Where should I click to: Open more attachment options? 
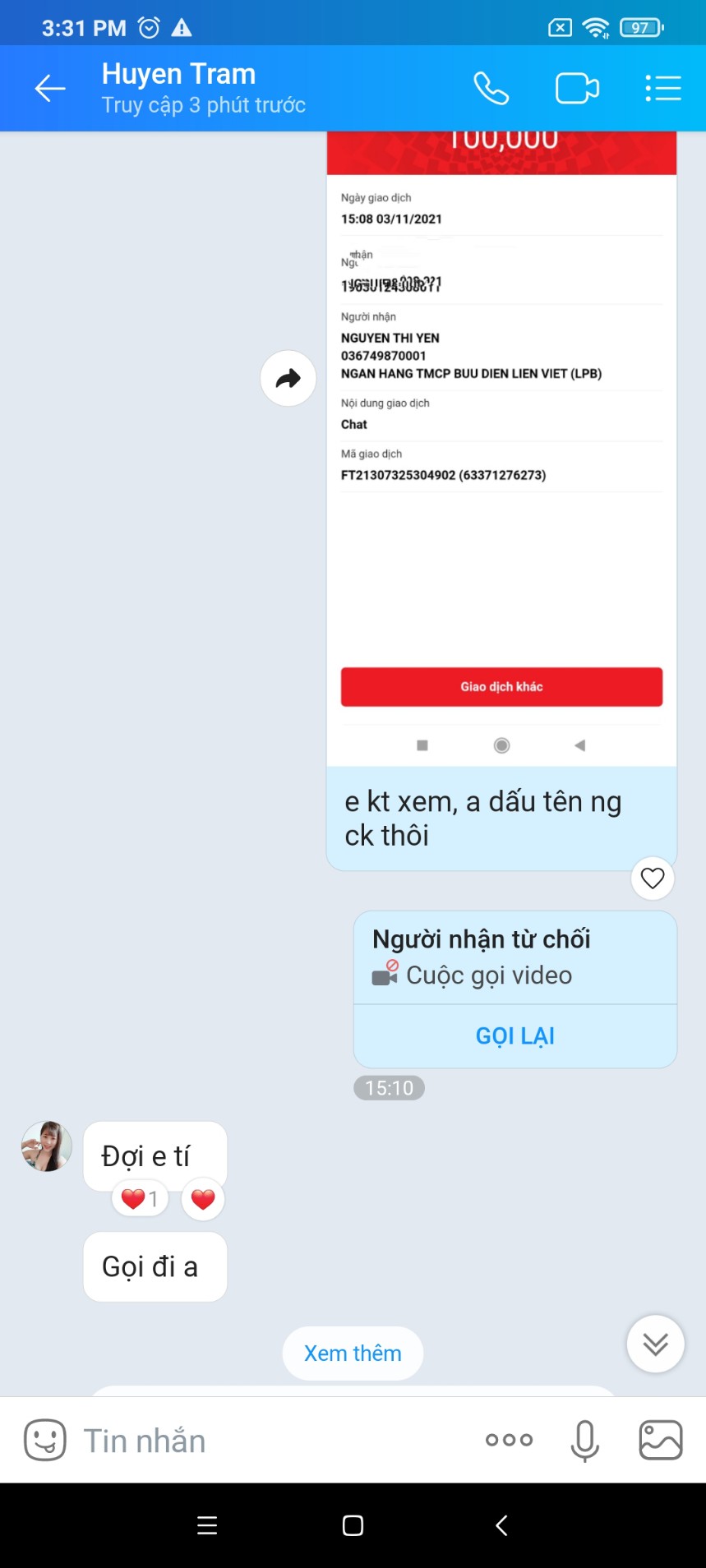509,1440
